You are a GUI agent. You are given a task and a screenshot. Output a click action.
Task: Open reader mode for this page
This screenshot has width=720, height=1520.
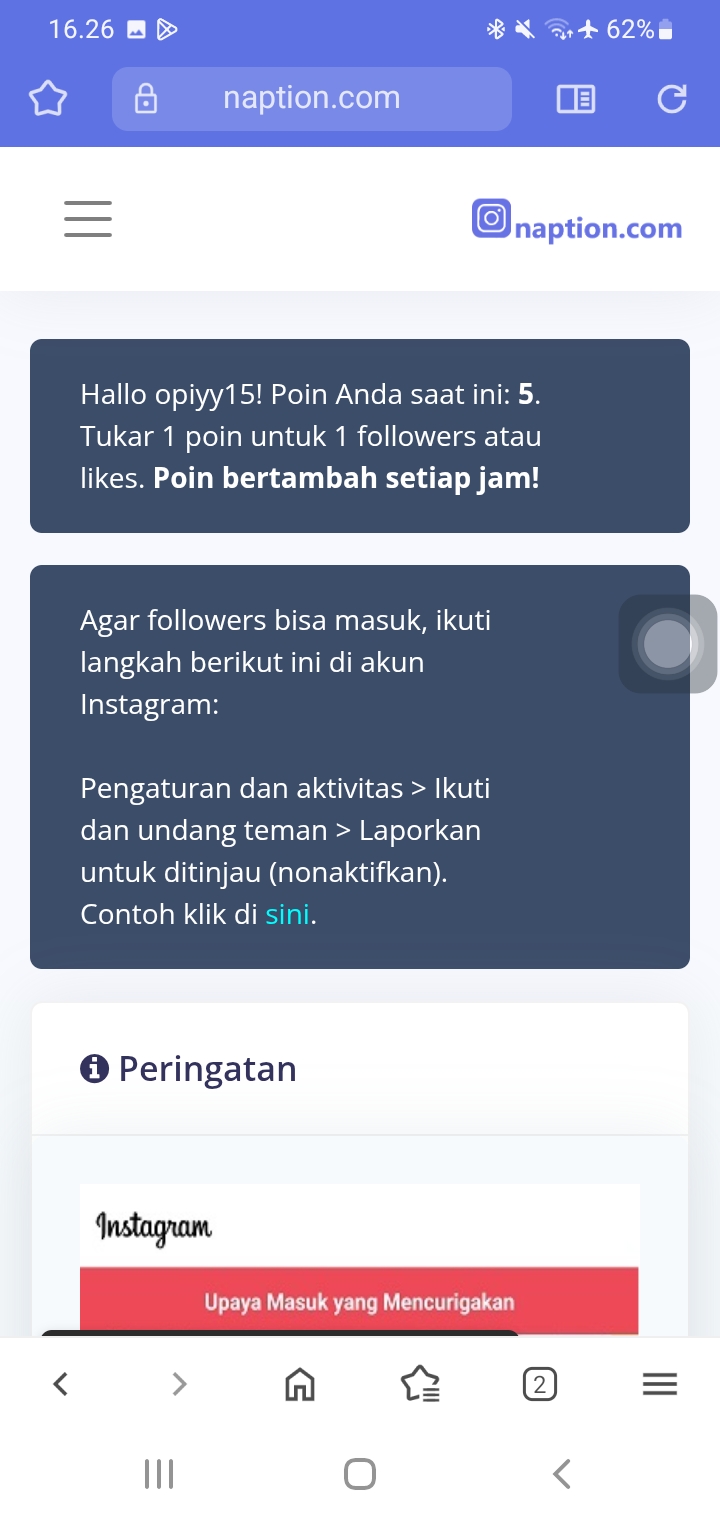[575, 99]
